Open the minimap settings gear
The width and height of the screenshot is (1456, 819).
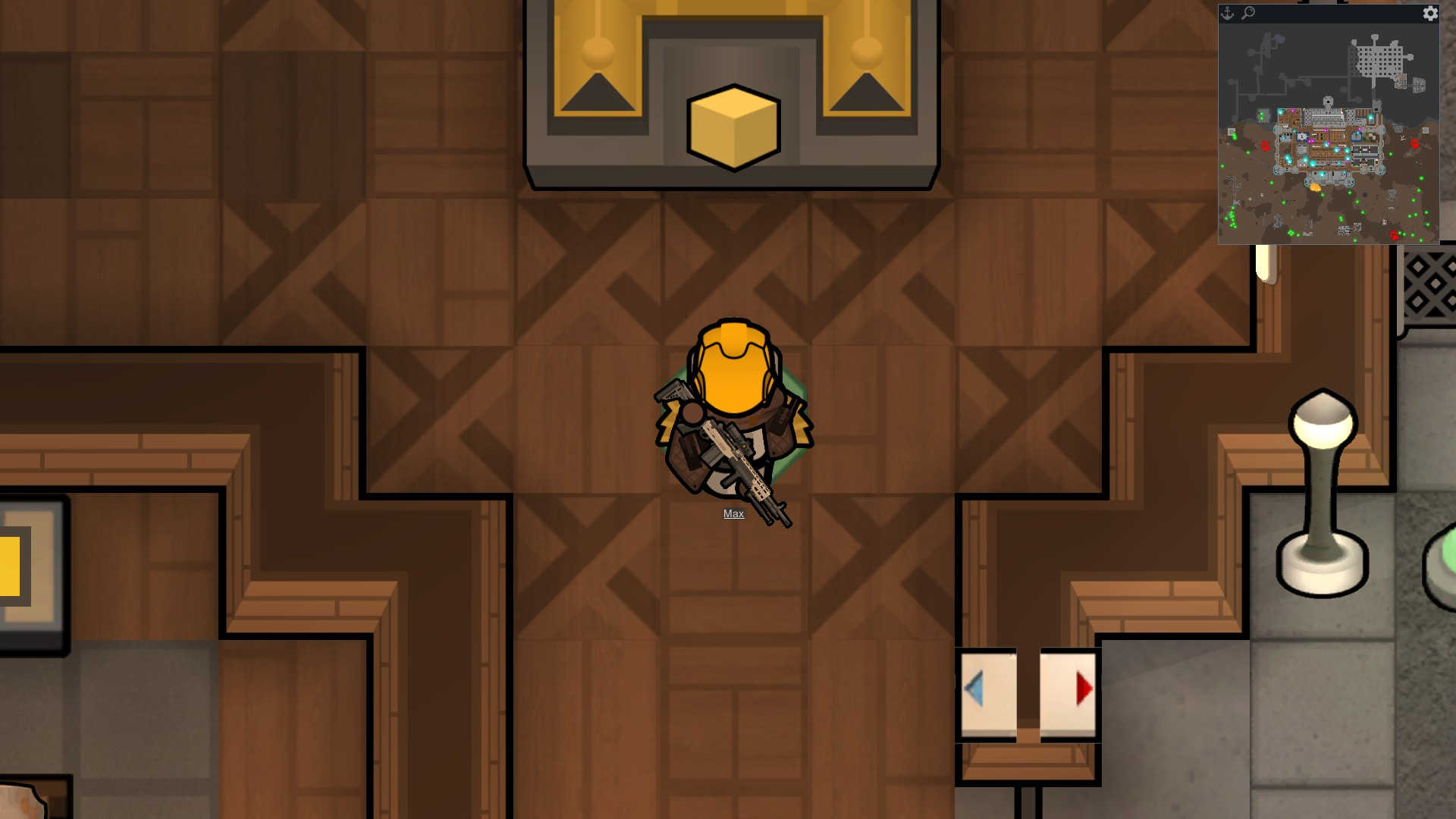1430,14
